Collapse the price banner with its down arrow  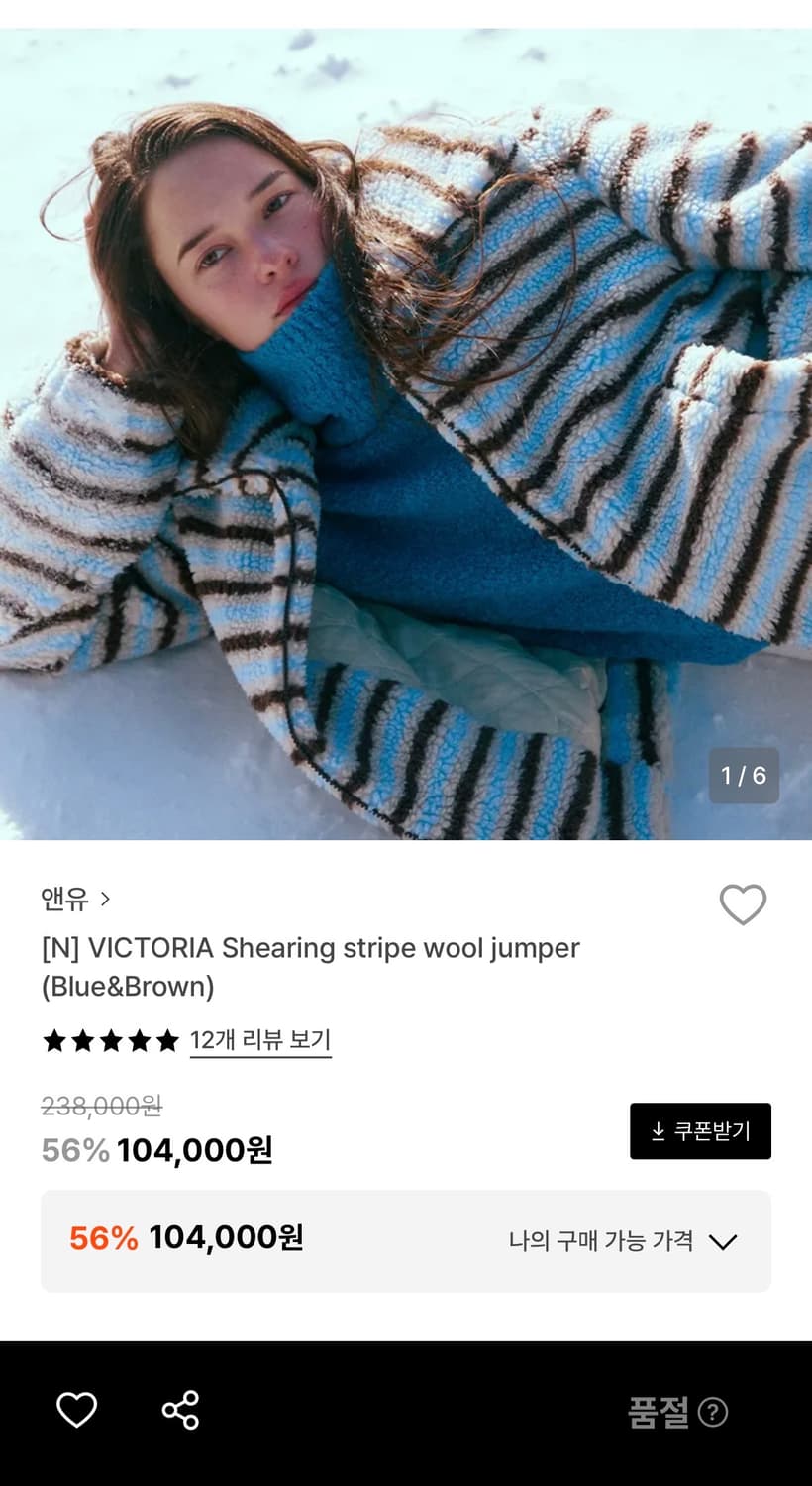point(726,1240)
